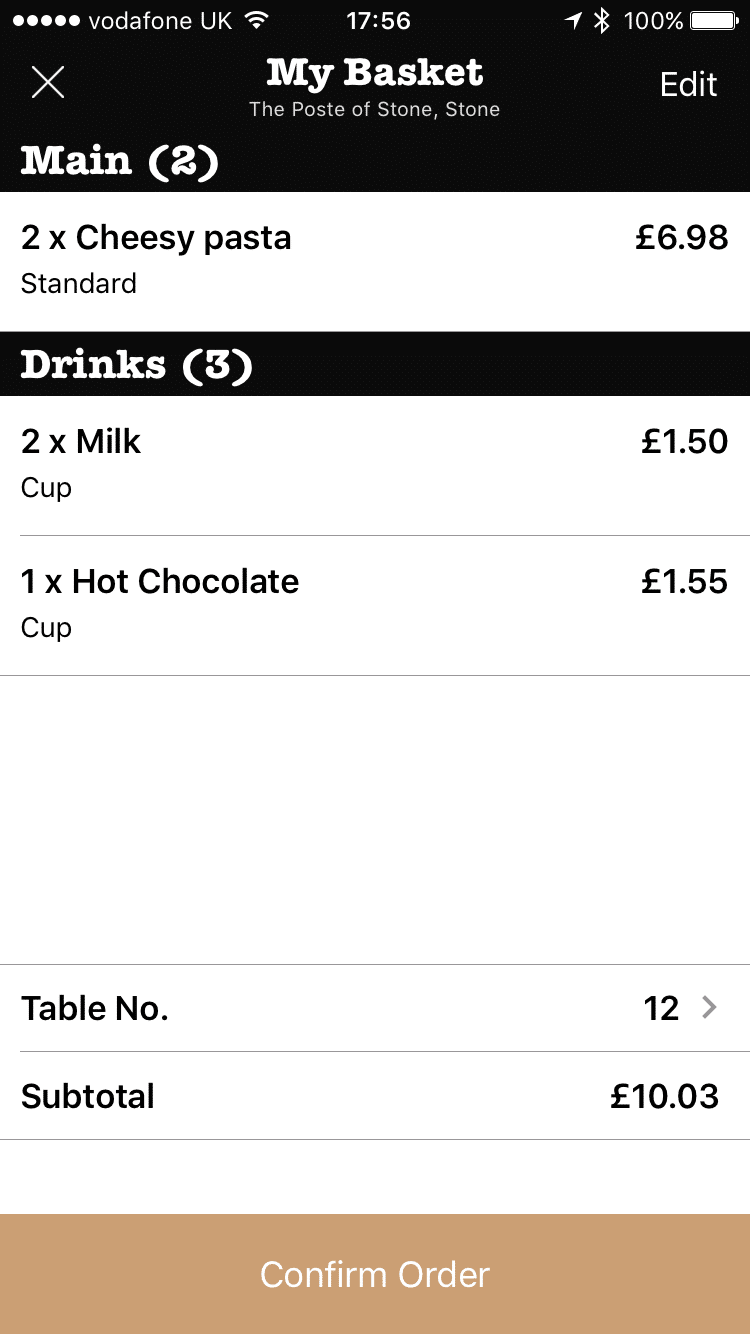
Task: Tap Edit to modify the basket
Action: click(688, 85)
